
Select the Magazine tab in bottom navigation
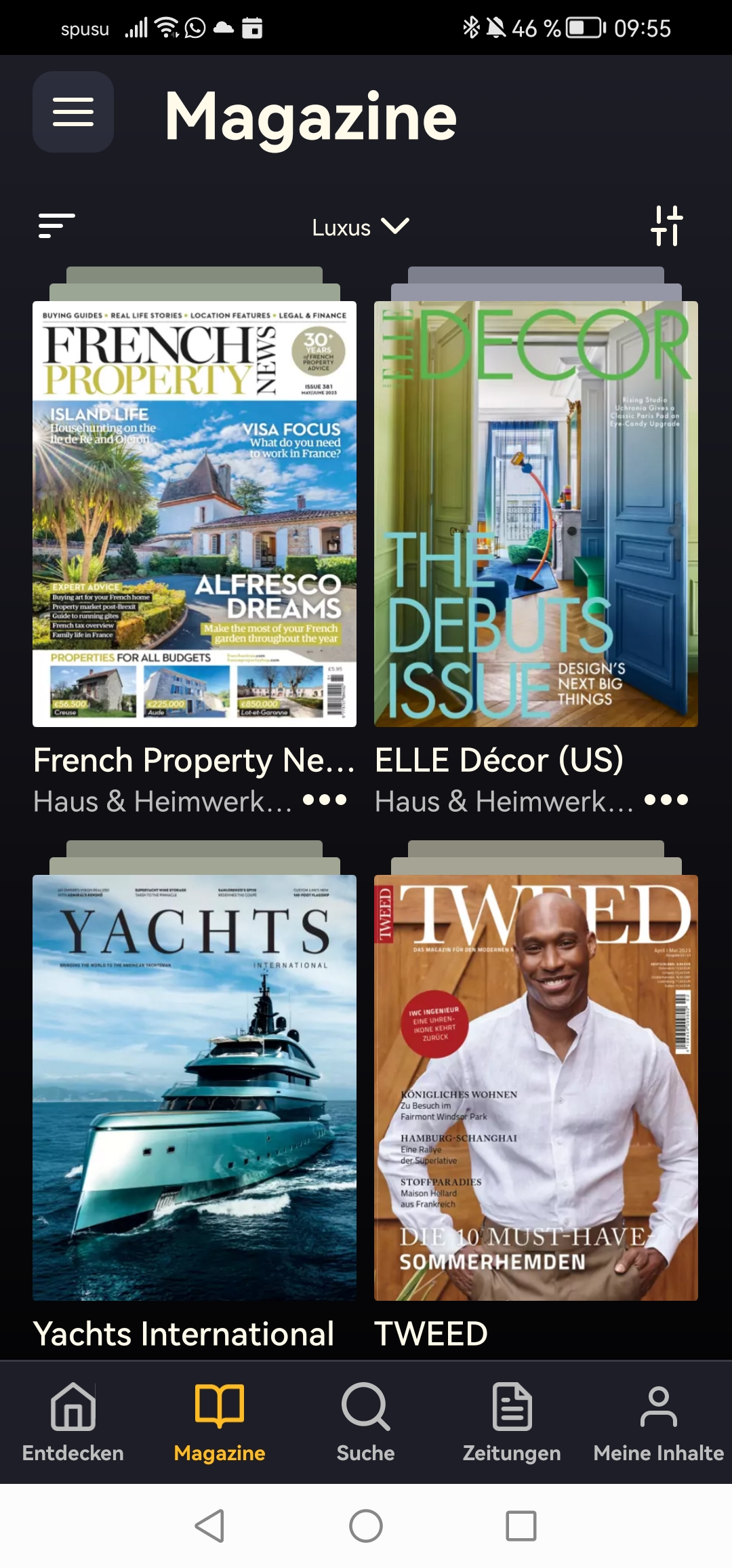click(x=220, y=1423)
